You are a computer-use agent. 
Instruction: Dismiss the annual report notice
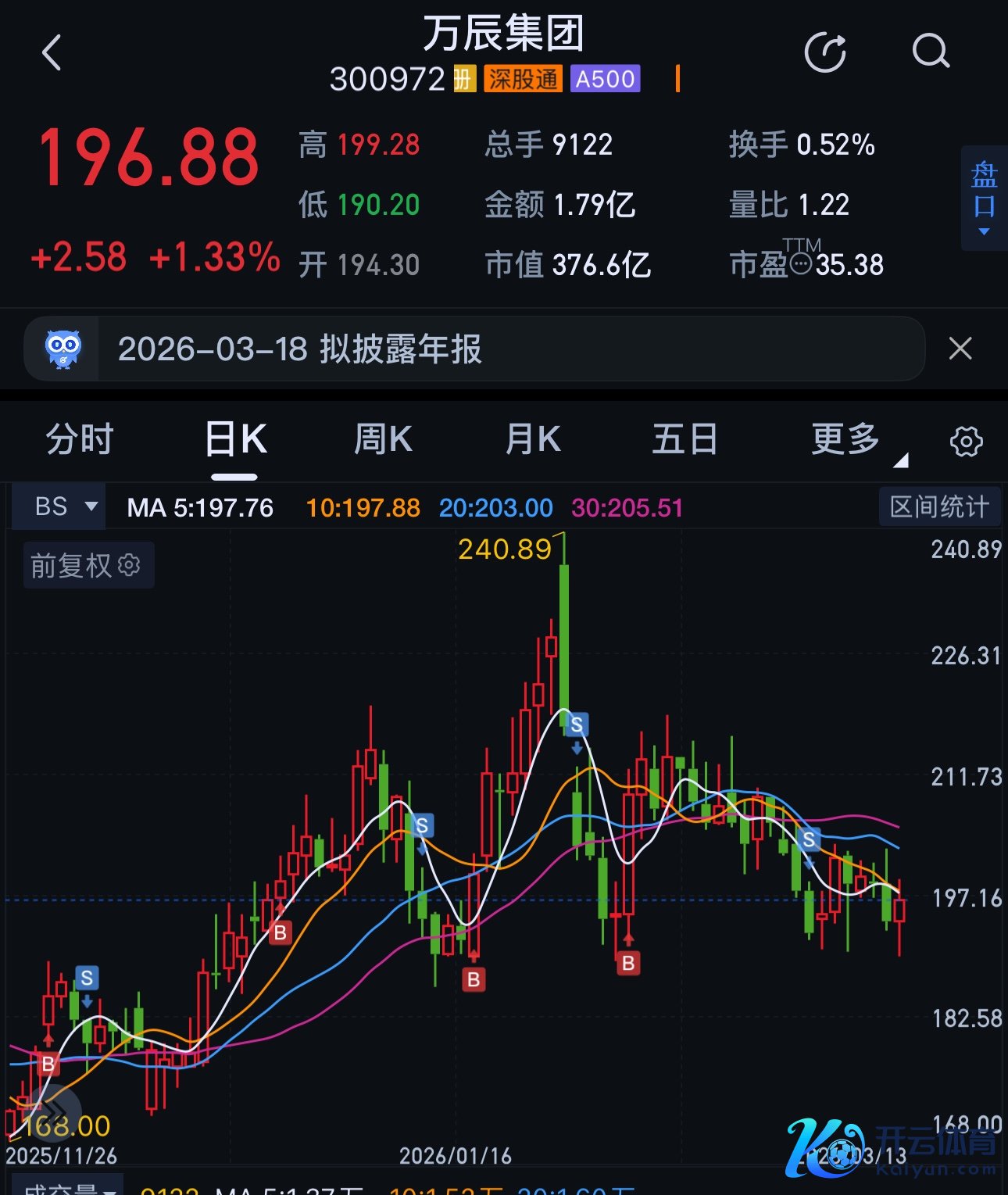coord(960,349)
